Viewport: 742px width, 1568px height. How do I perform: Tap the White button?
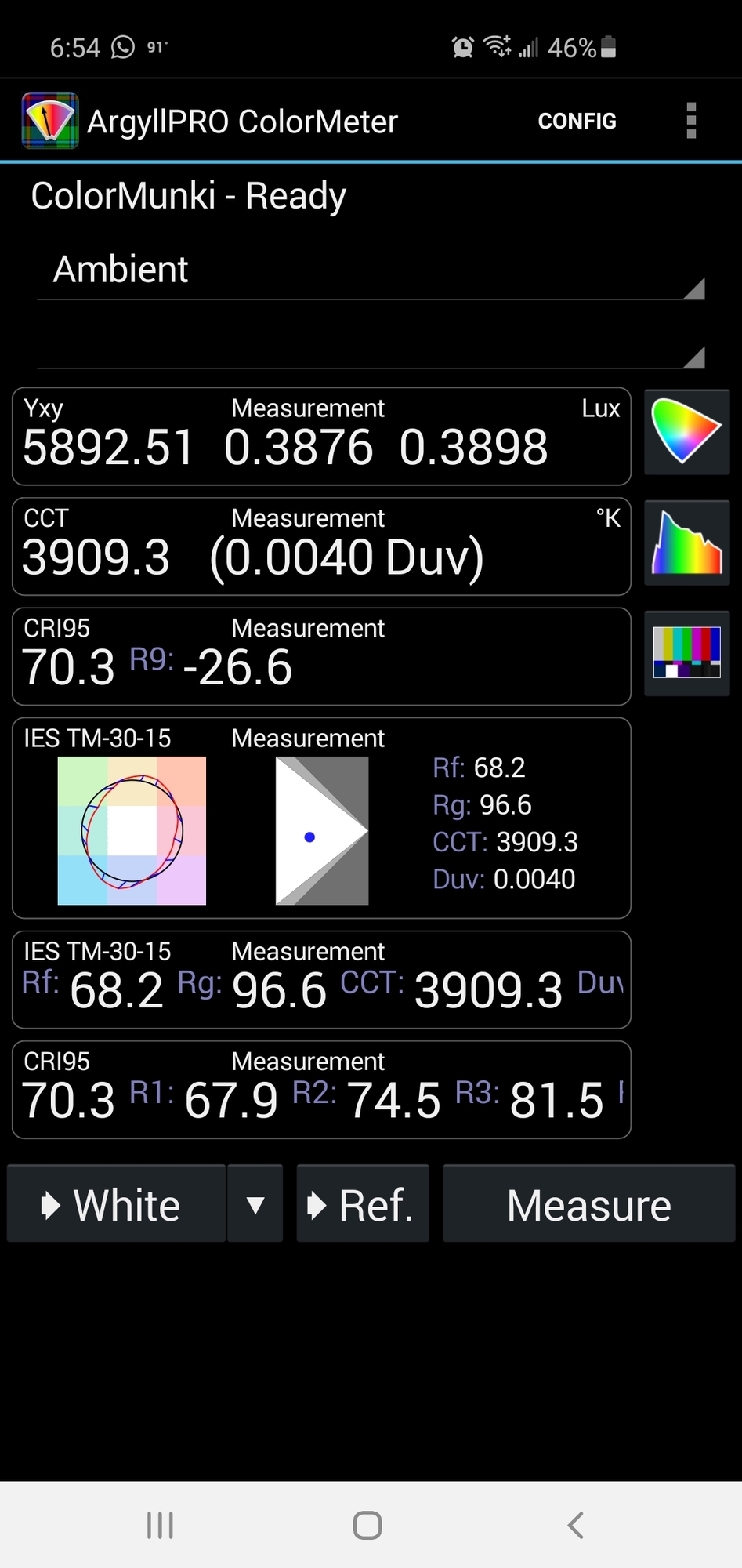pos(117,1203)
